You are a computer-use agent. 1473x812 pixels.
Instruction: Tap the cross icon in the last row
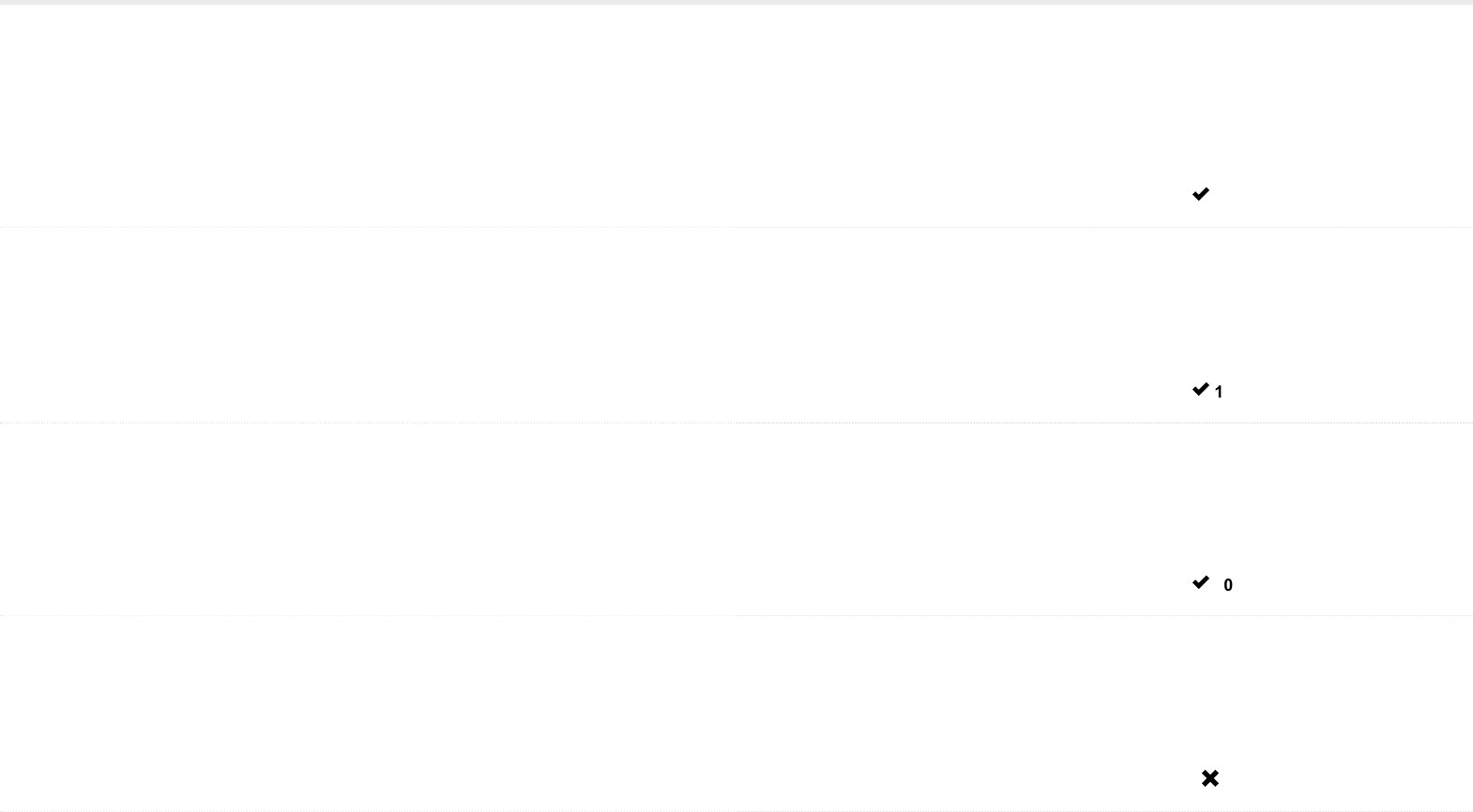click(x=1209, y=778)
